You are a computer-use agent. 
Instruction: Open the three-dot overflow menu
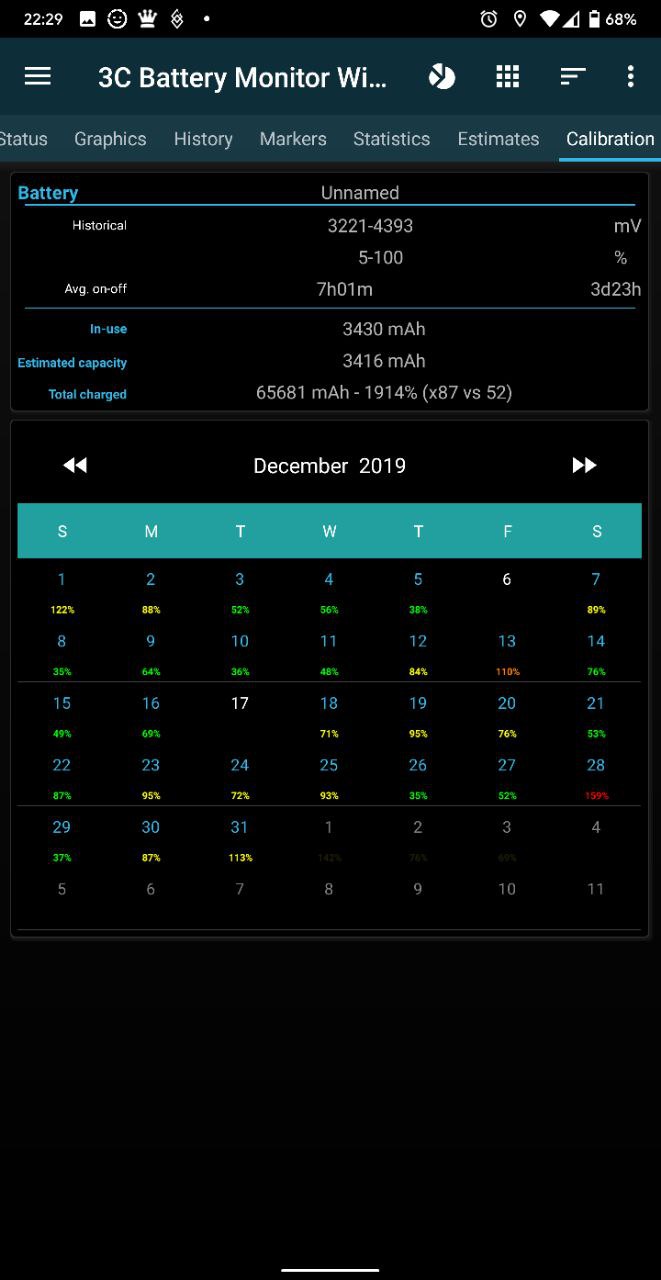pos(630,77)
